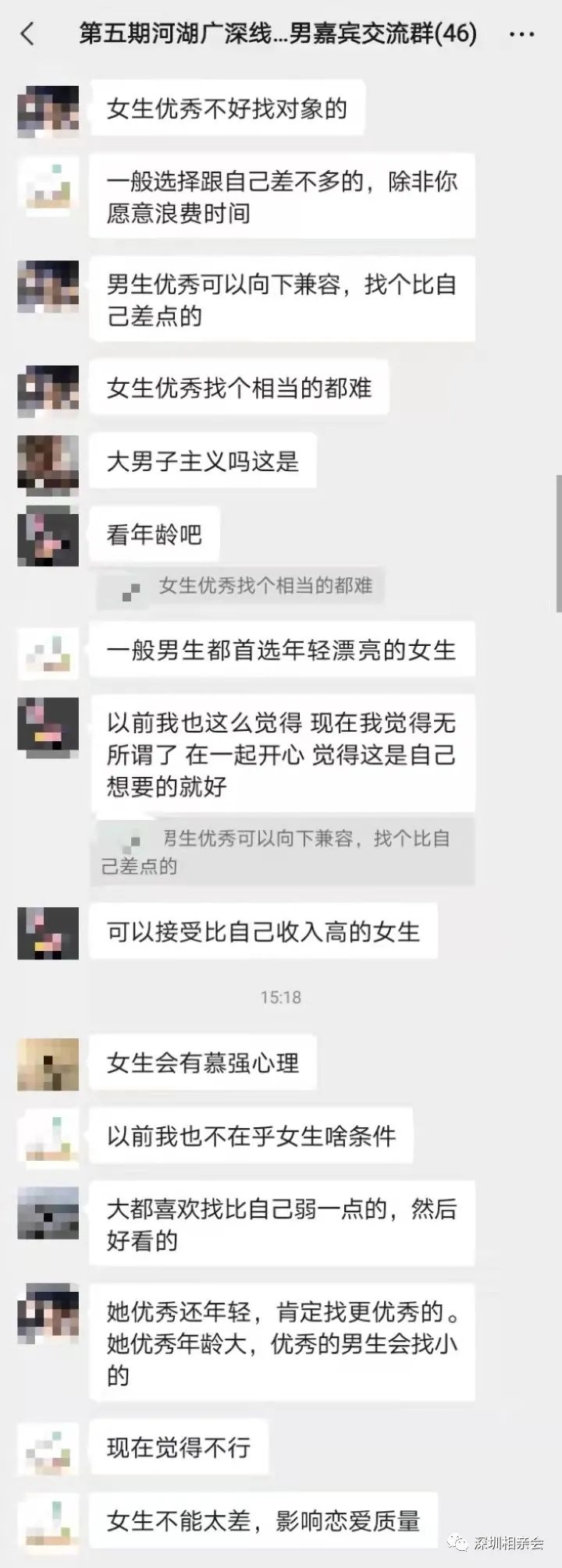
Task: Open avatar next to 女生优秀不好找对象的
Action: 48,111
